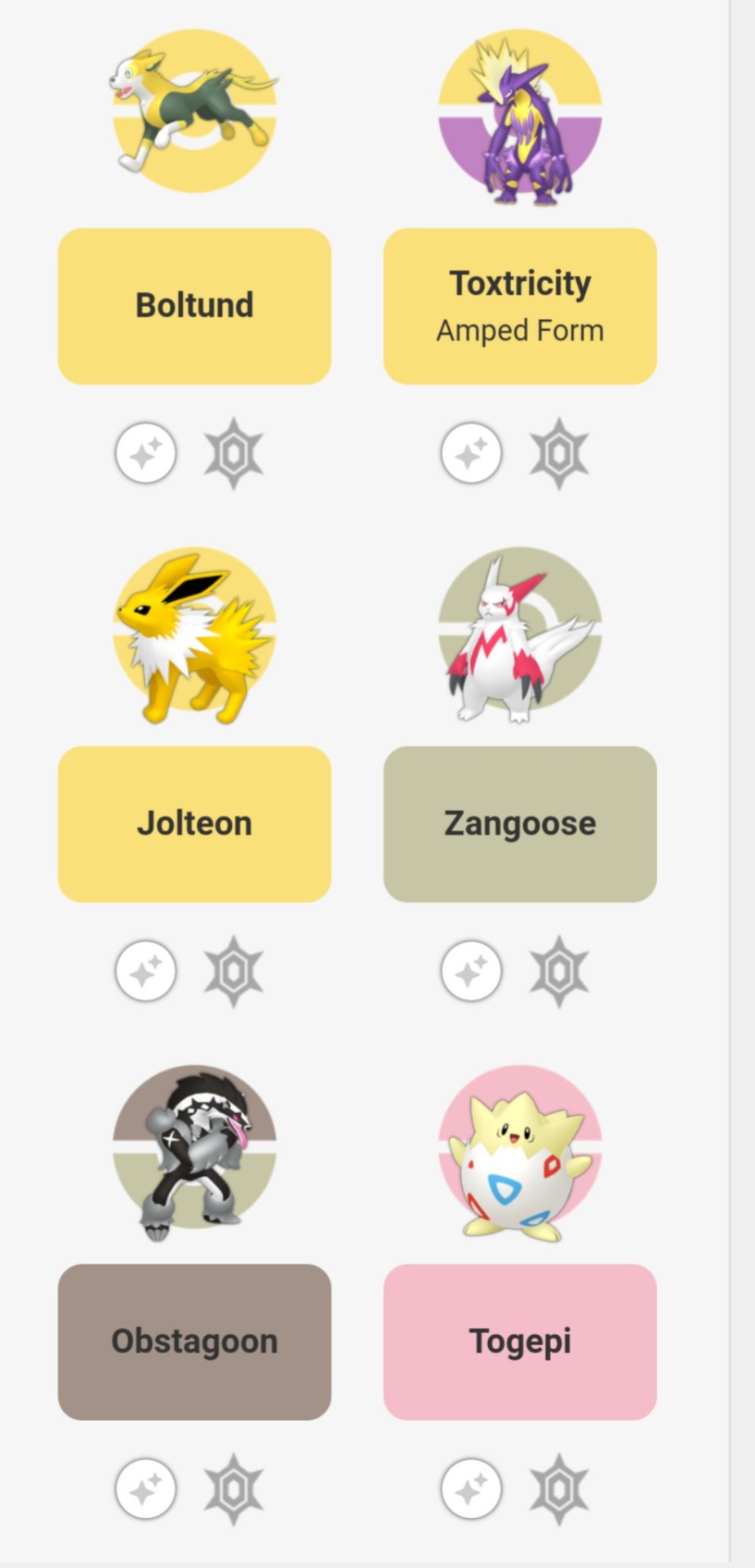Open the Obstagoon card
Image resolution: width=755 pixels, height=1568 pixels.
194,1342
